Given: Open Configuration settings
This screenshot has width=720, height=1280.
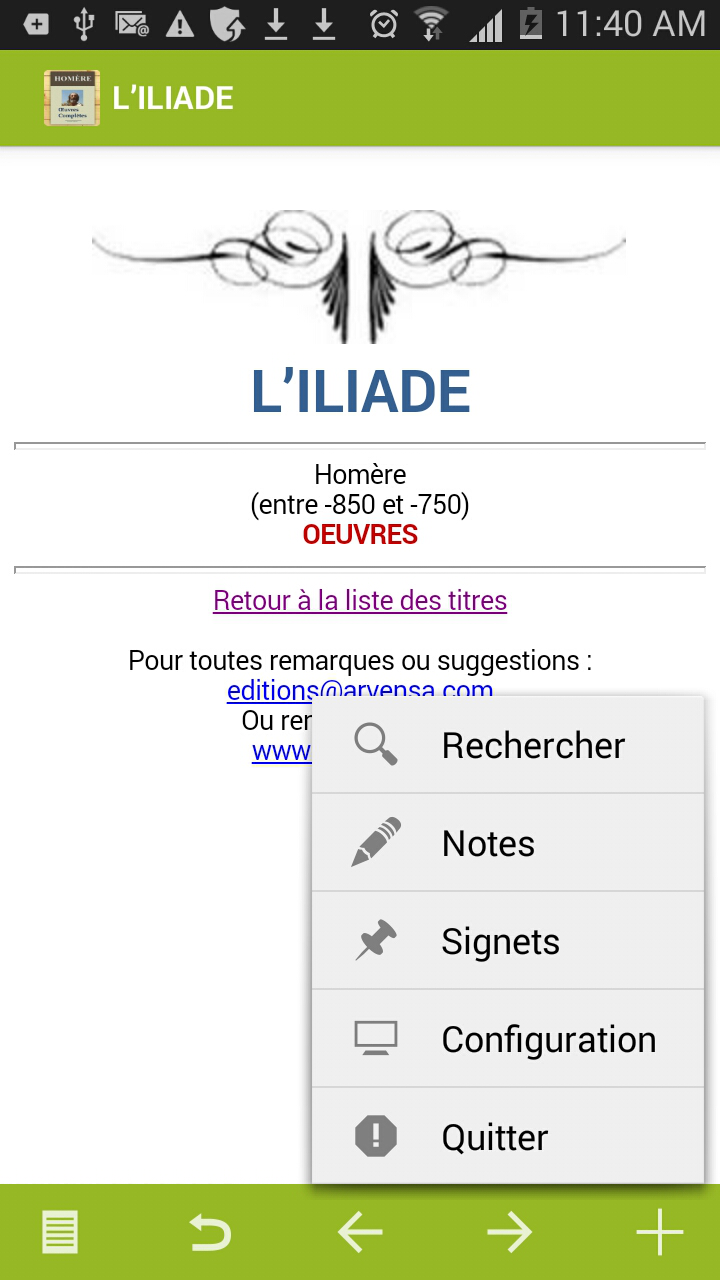Looking at the screenshot, I should (508, 1039).
